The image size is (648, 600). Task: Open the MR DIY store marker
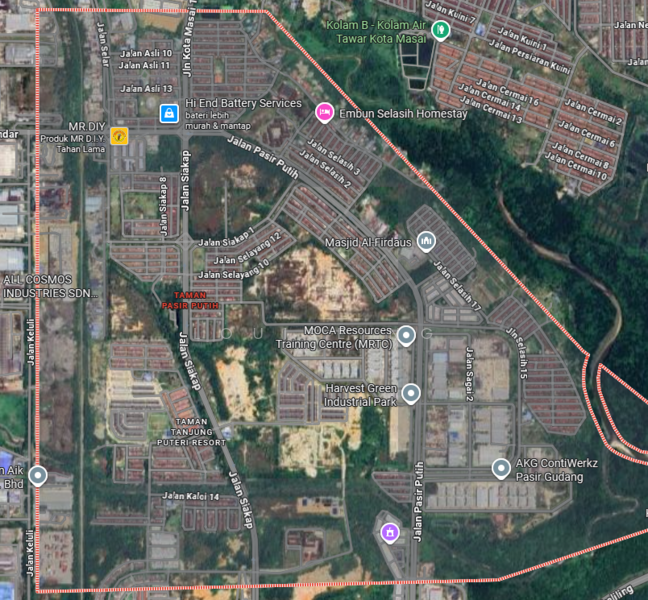click(119, 135)
